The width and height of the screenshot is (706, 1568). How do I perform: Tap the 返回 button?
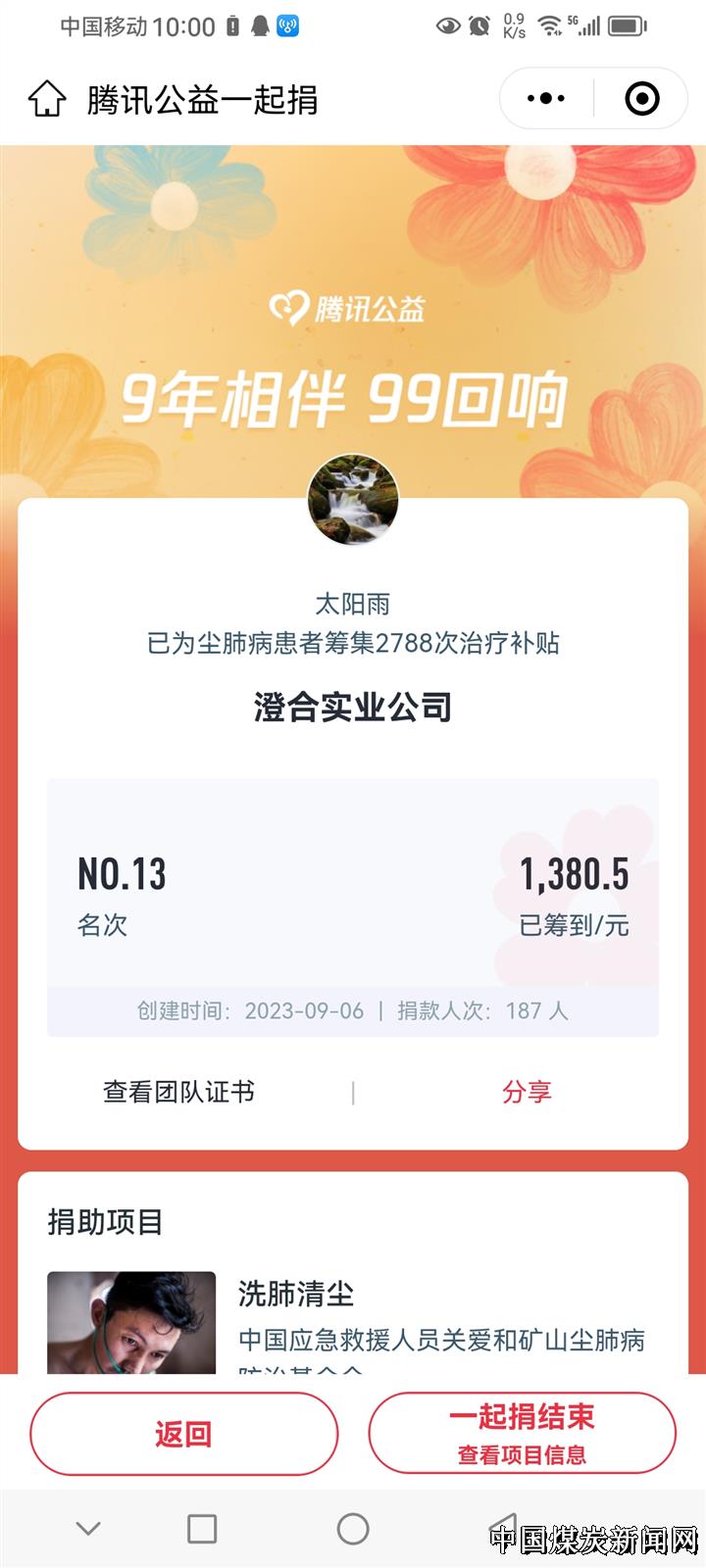pyautogui.click(x=183, y=1434)
